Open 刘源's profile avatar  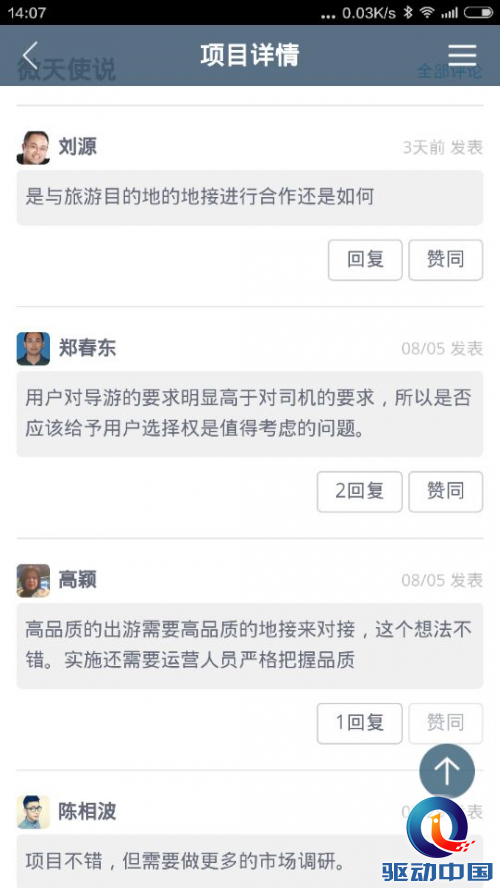[33, 148]
